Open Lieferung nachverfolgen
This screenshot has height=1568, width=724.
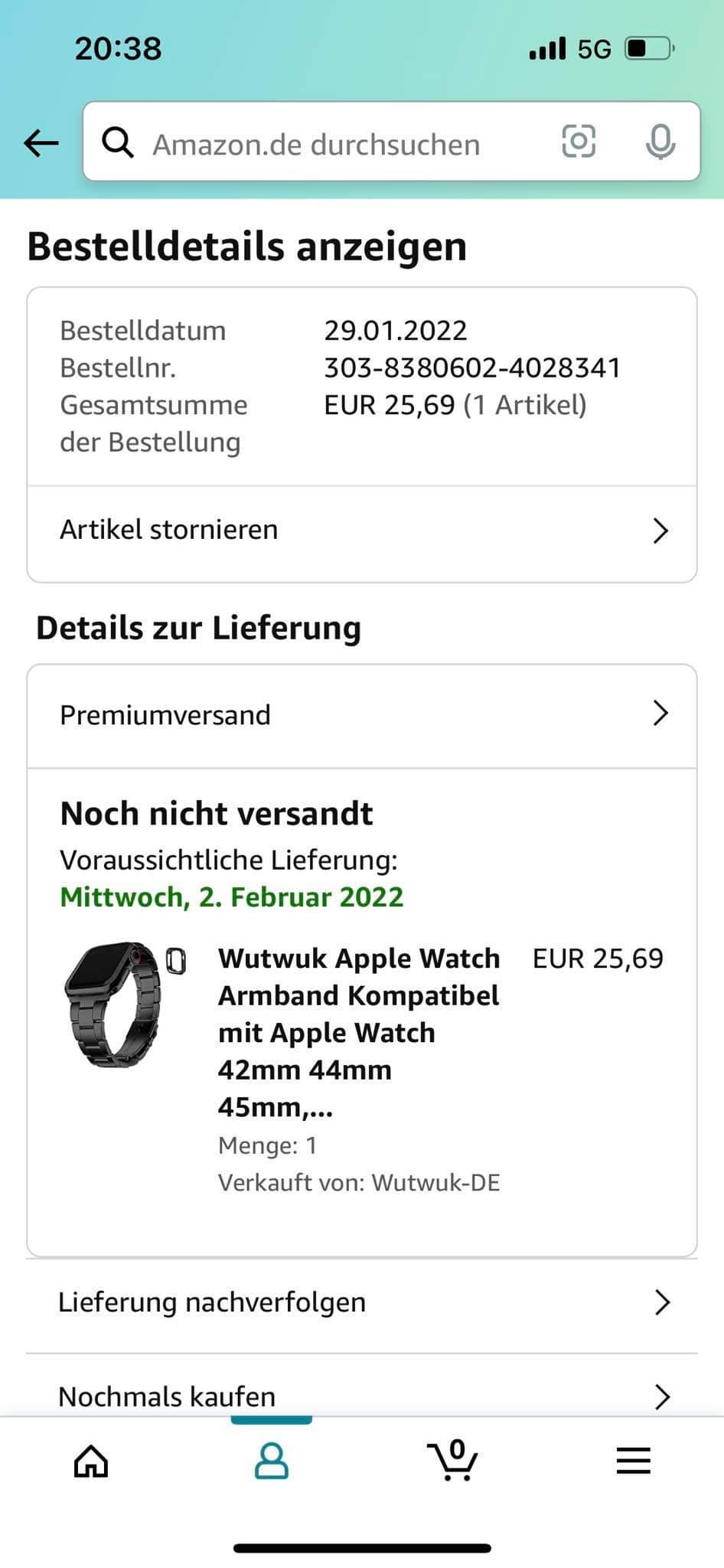[361, 1302]
